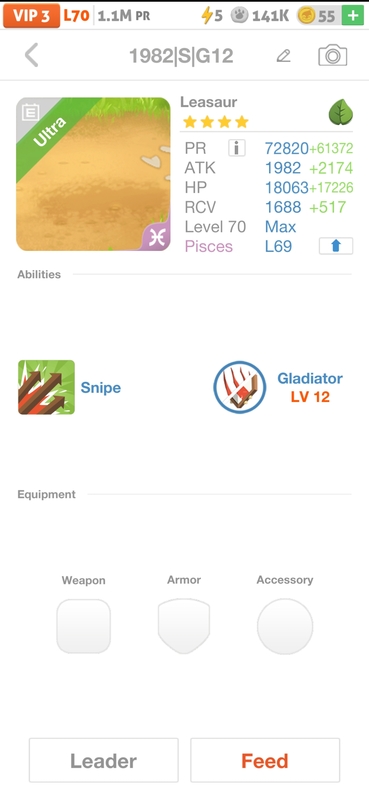The width and height of the screenshot is (369, 800).
Task: Tap the Feed button
Action: tap(265, 760)
